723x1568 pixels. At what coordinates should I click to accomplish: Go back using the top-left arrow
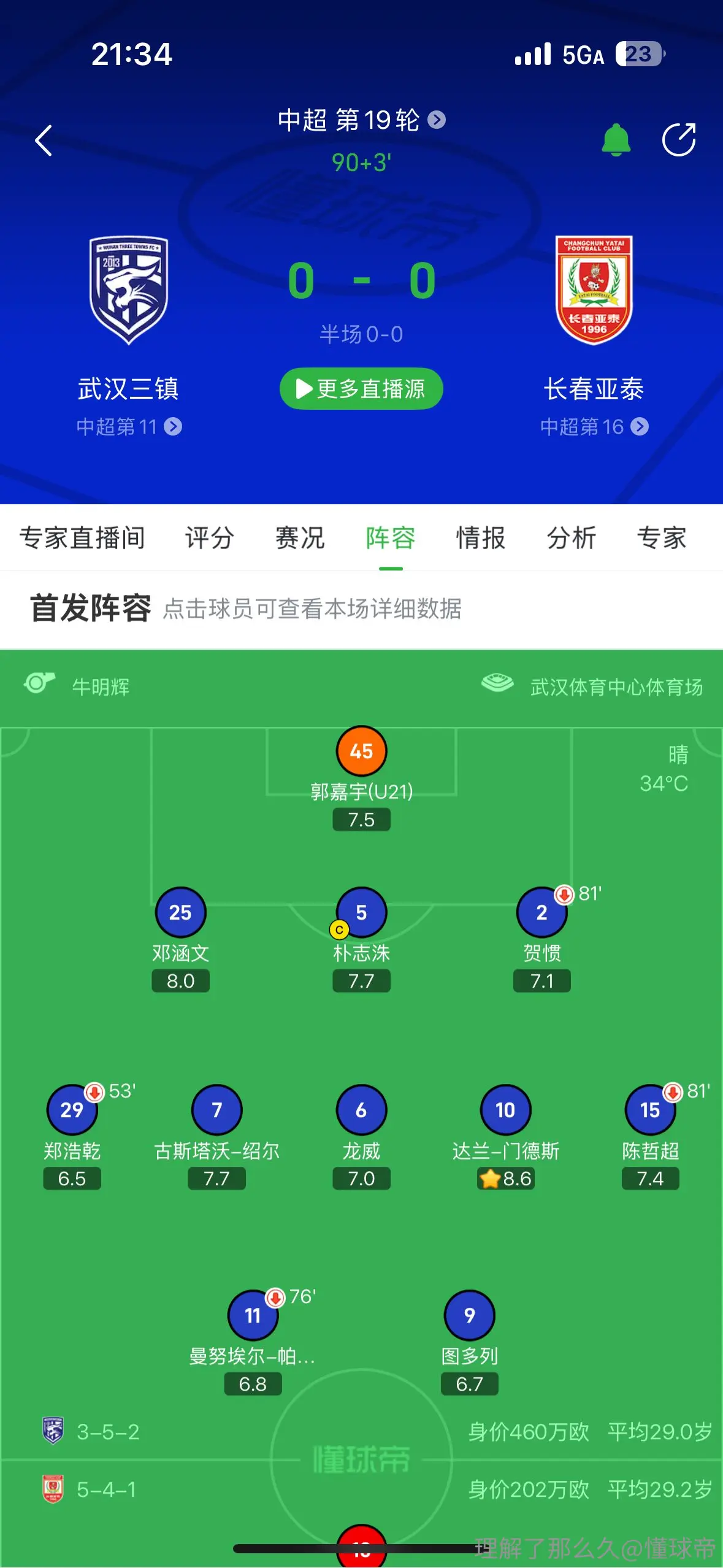click(44, 140)
